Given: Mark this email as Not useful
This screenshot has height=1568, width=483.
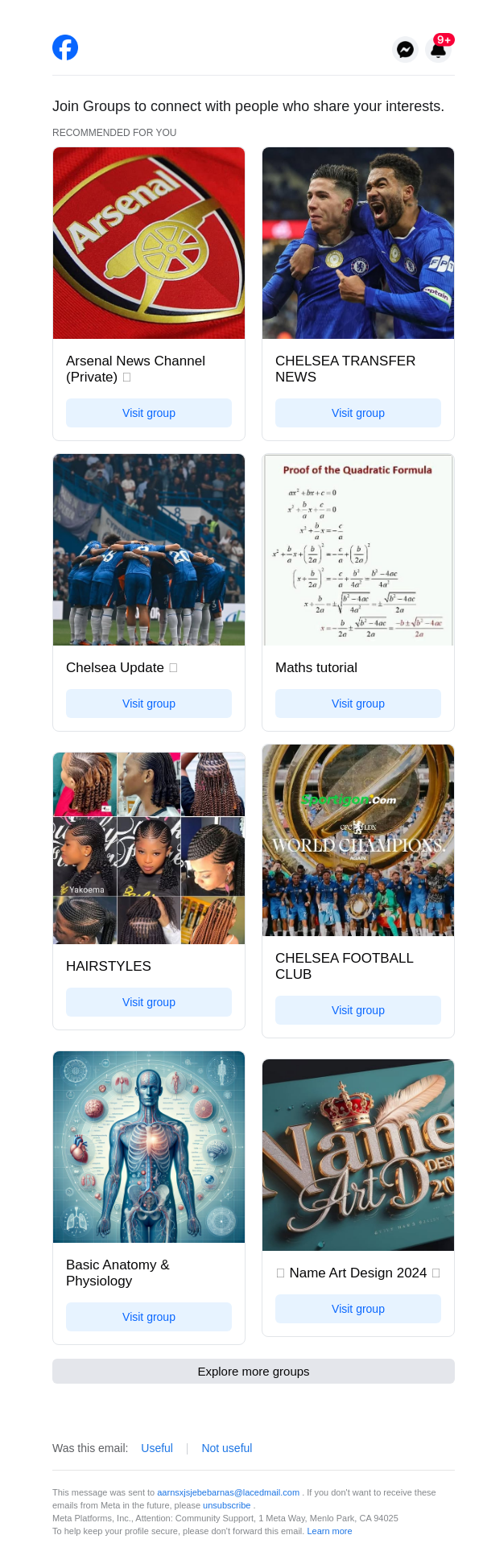Looking at the screenshot, I should [x=227, y=1448].
